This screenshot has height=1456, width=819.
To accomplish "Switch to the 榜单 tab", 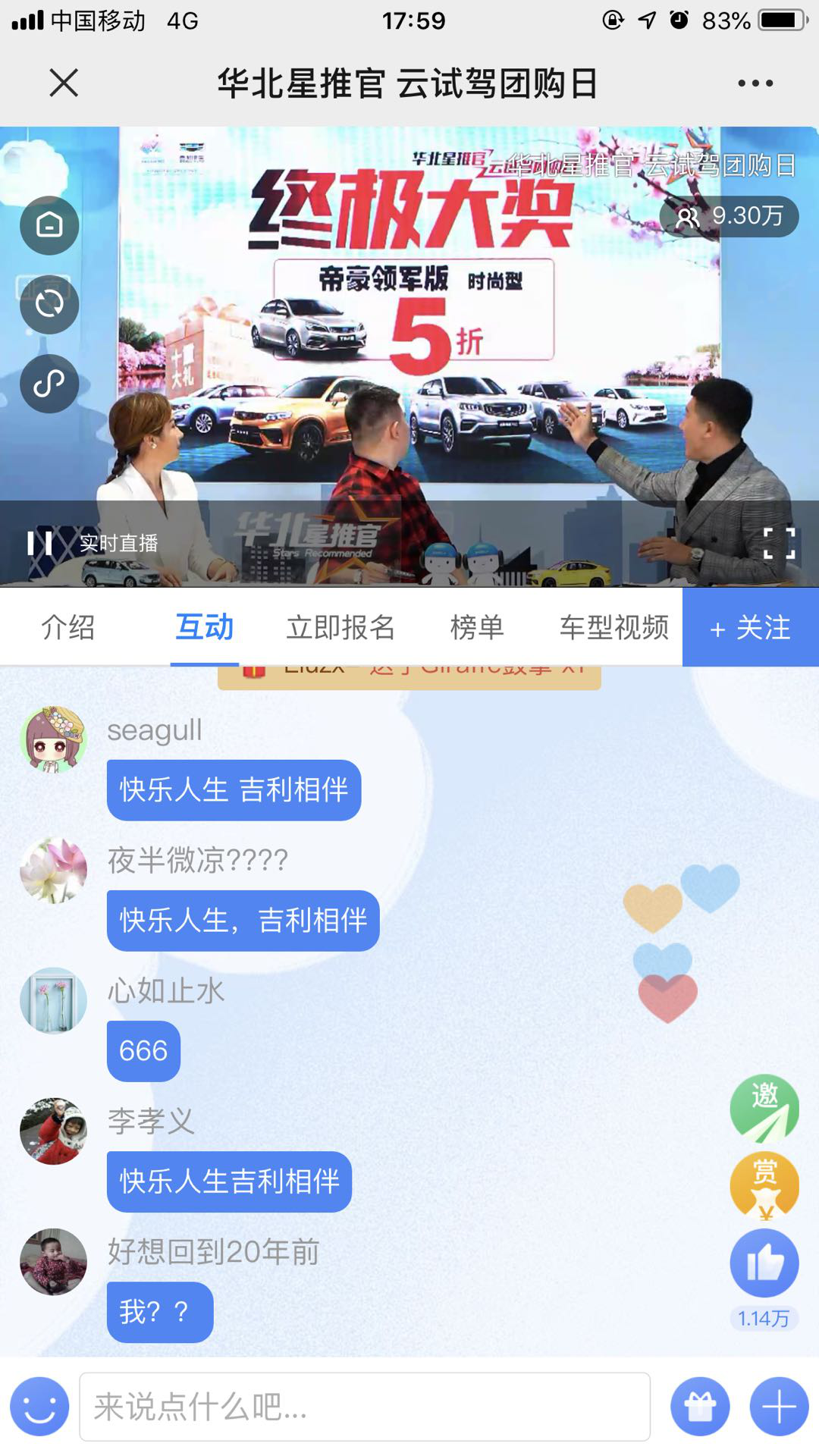I will (x=477, y=628).
